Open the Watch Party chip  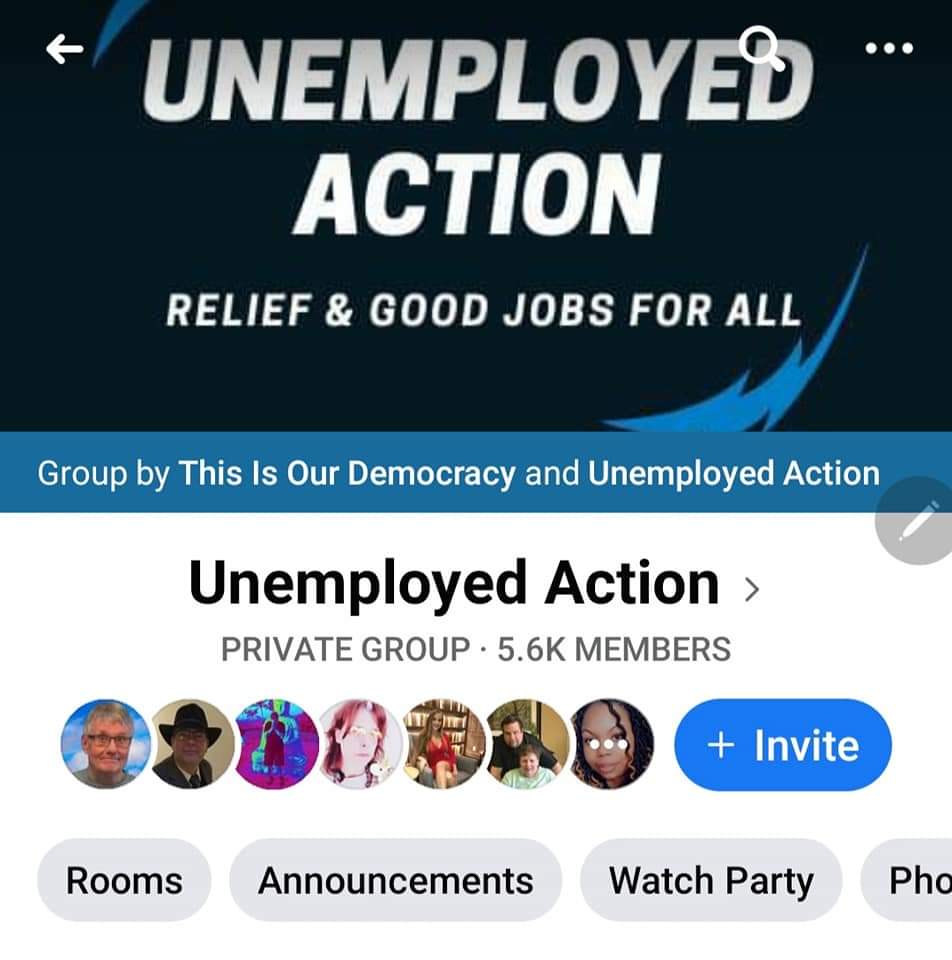coord(711,881)
